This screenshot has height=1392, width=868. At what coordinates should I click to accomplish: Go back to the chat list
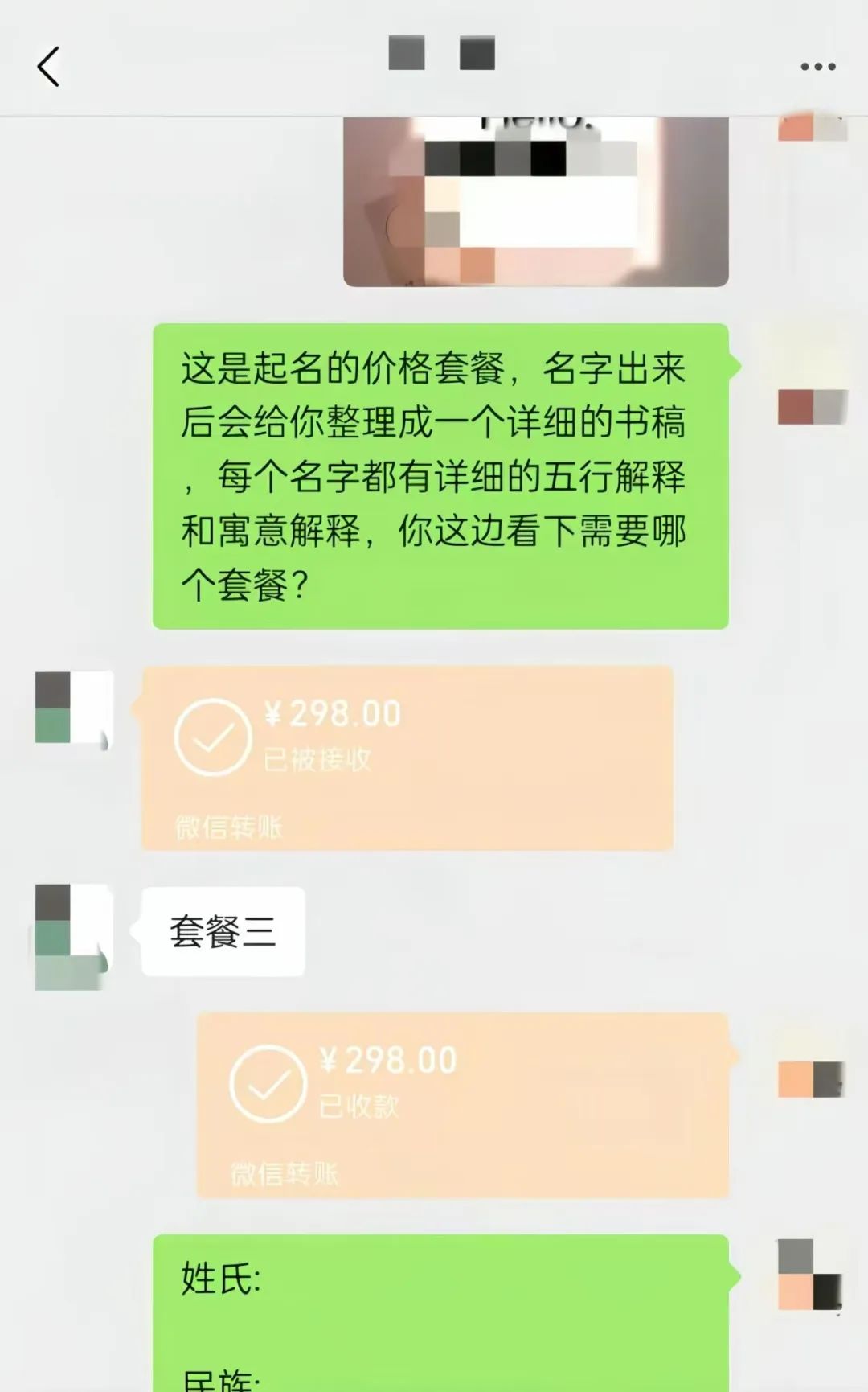[x=48, y=66]
